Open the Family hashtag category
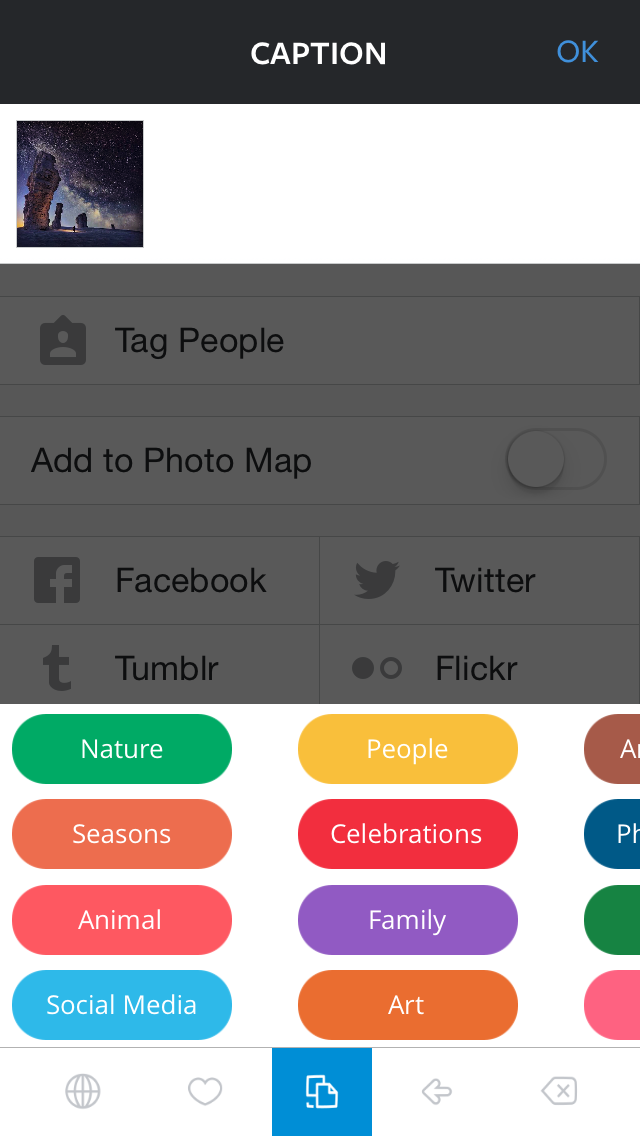This screenshot has height=1136, width=640. [407, 919]
